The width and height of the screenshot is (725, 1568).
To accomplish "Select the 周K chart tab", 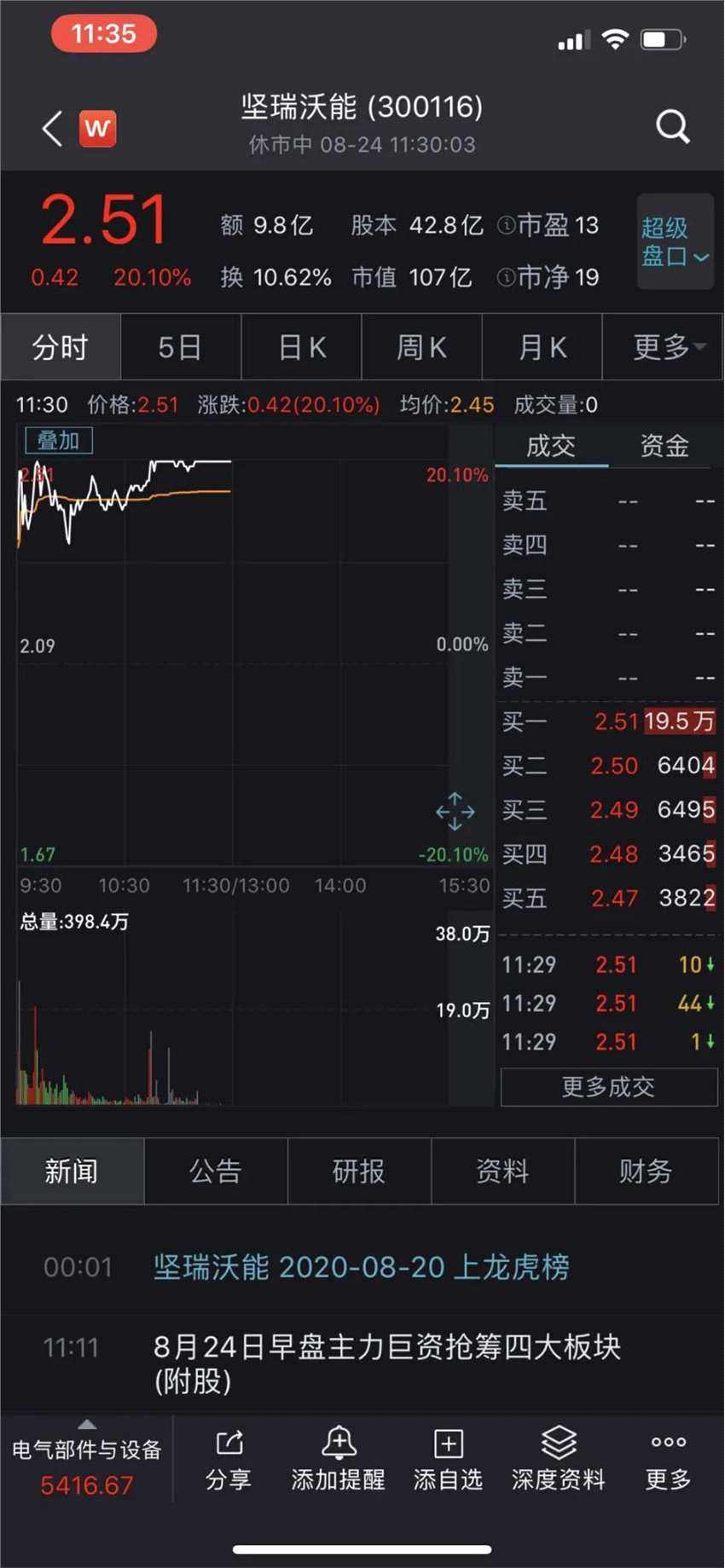I will [421, 348].
